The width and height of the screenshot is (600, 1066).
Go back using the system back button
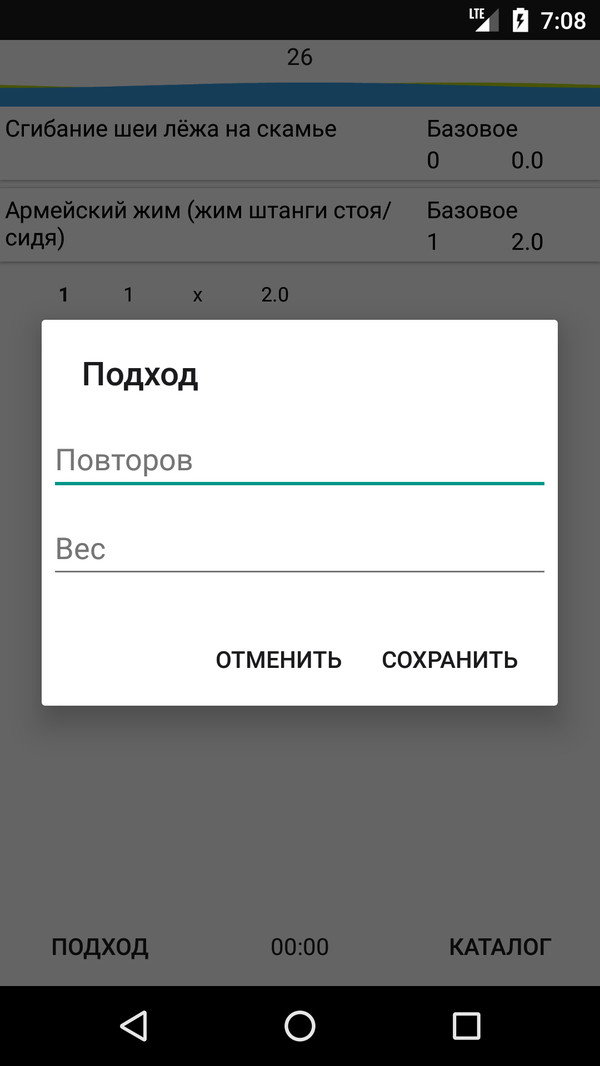coord(133,1025)
